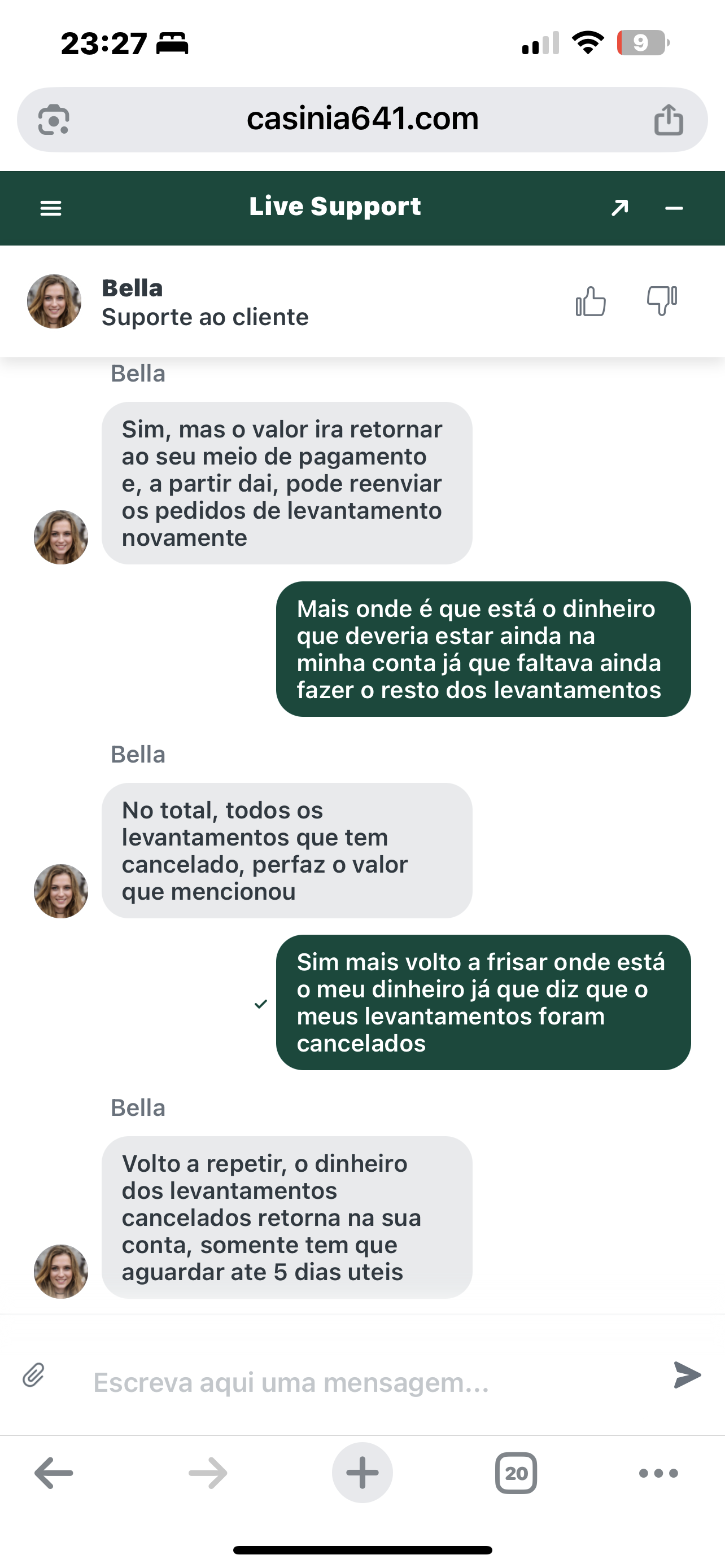The height and width of the screenshot is (1568, 725).
Task: Open the browser's more options menu
Action: coord(658,1473)
